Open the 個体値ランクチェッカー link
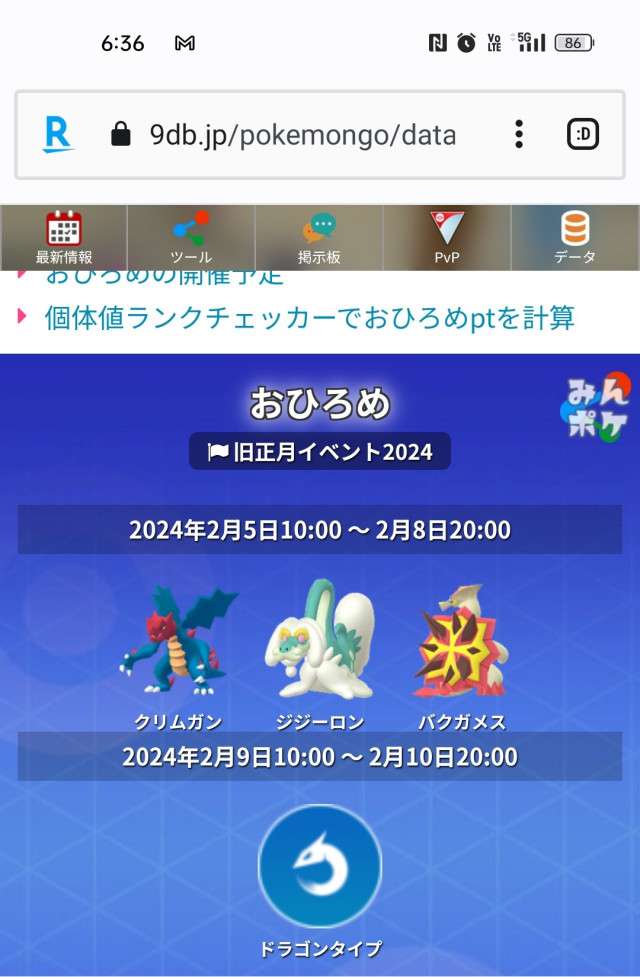The width and height of the screenshot is (640, 977). pyautogui.click(x=309, y=318)
